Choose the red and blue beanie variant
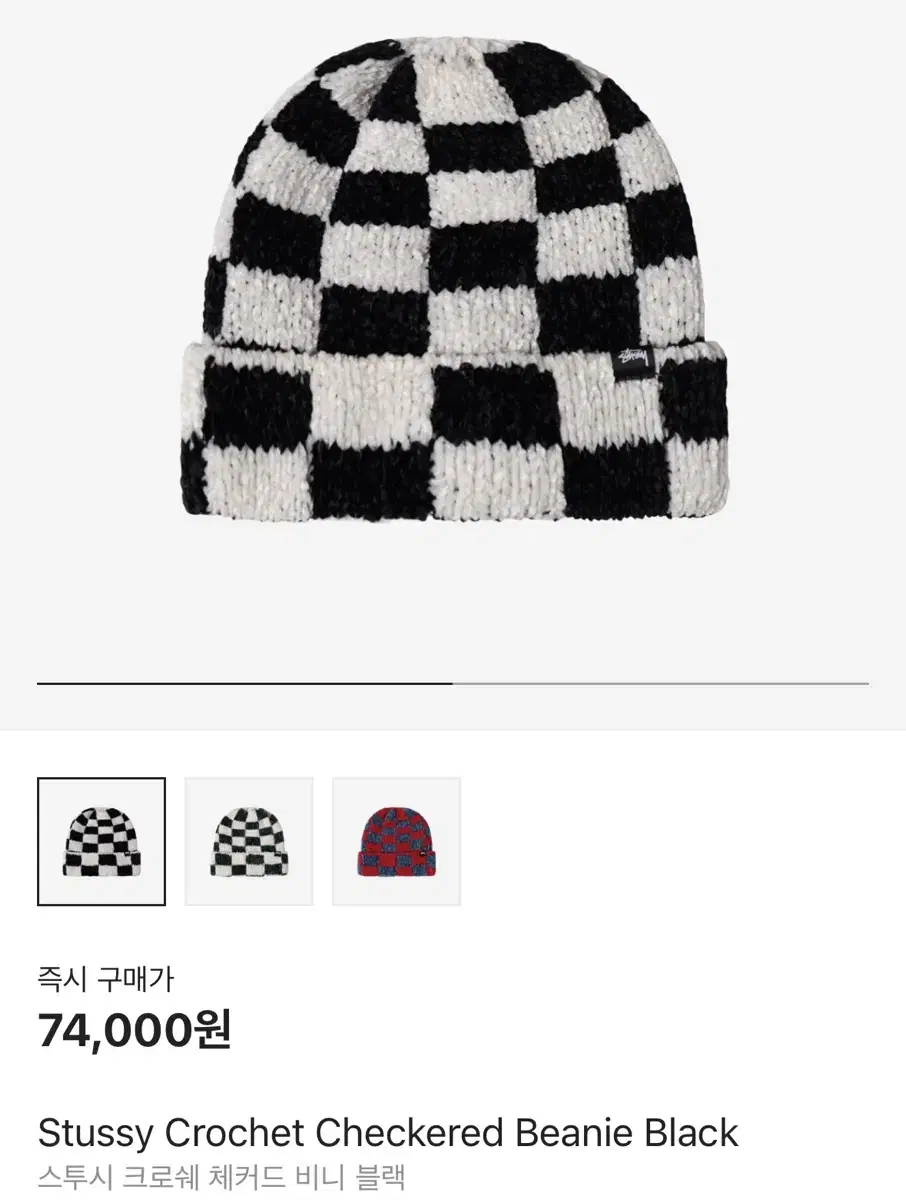Image resolution: width=906 pixels, height=1200 pixels. pyautogui.click(x=394, y=840)
